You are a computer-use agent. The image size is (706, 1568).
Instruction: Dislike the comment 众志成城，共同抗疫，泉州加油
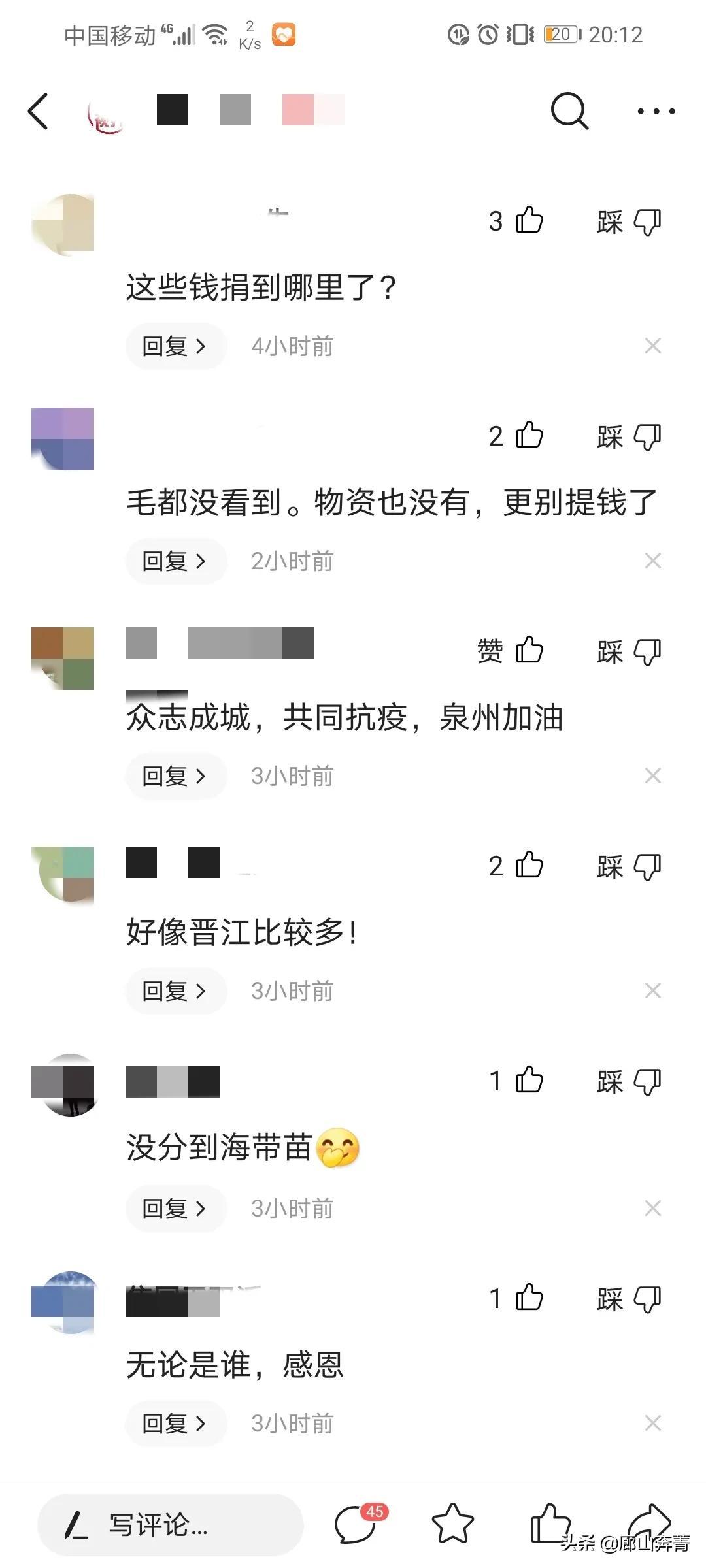647,651
